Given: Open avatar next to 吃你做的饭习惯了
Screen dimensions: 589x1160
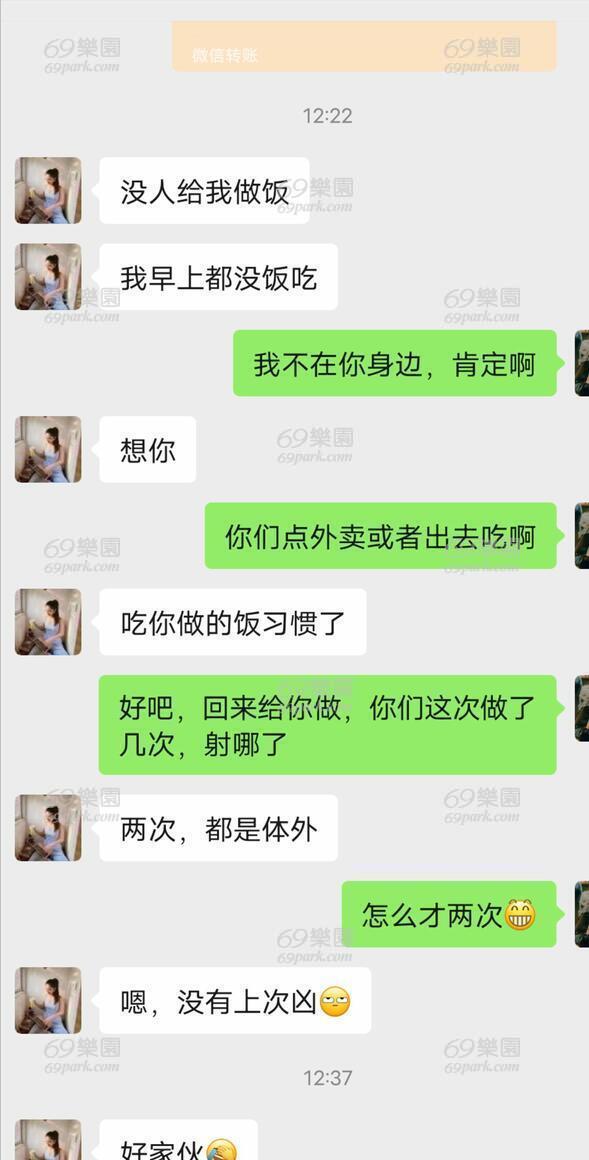Looking at the screenshot, I should (48, 621).
